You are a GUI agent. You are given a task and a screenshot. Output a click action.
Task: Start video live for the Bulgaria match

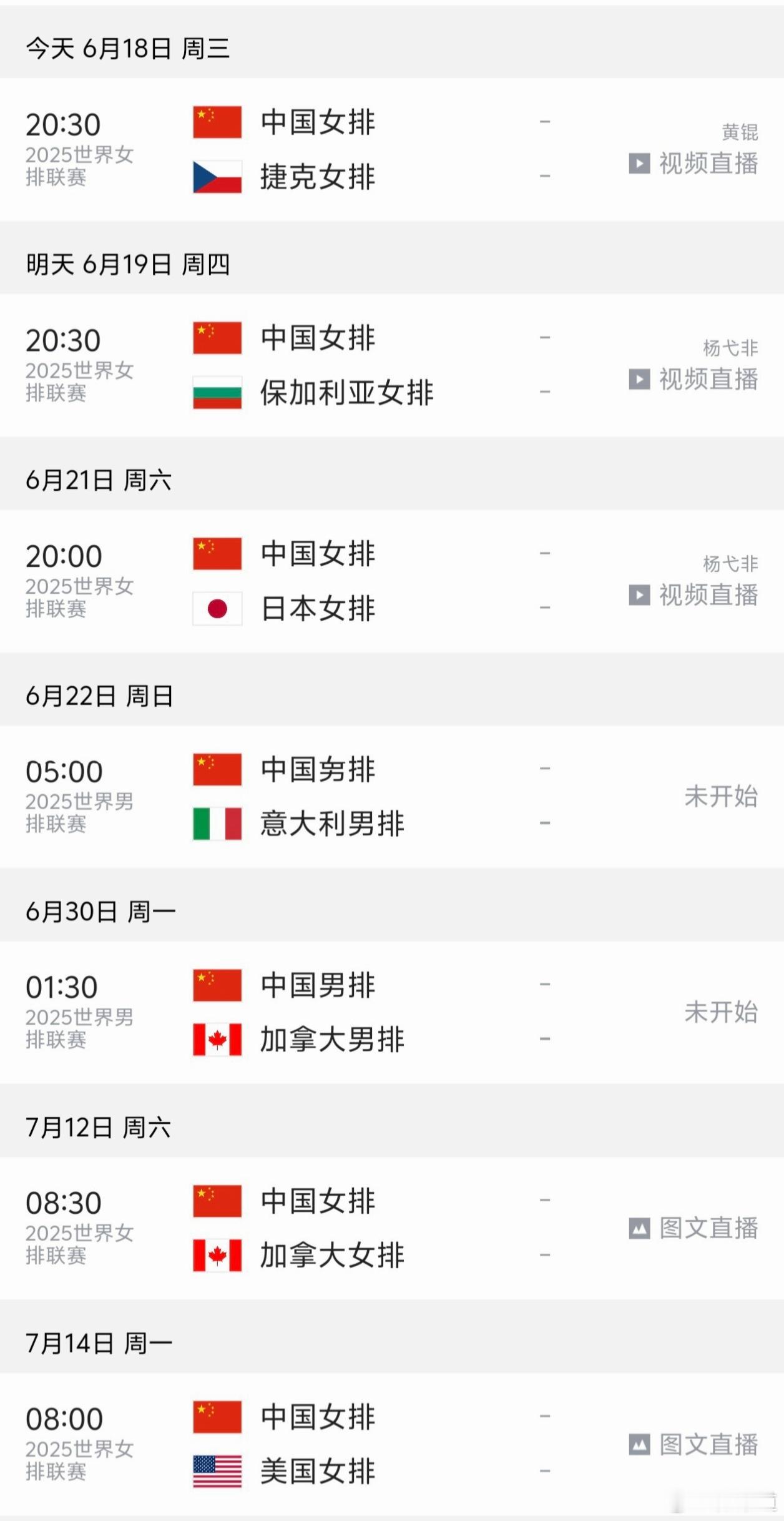pyautogui.click(x=693, y=379)
